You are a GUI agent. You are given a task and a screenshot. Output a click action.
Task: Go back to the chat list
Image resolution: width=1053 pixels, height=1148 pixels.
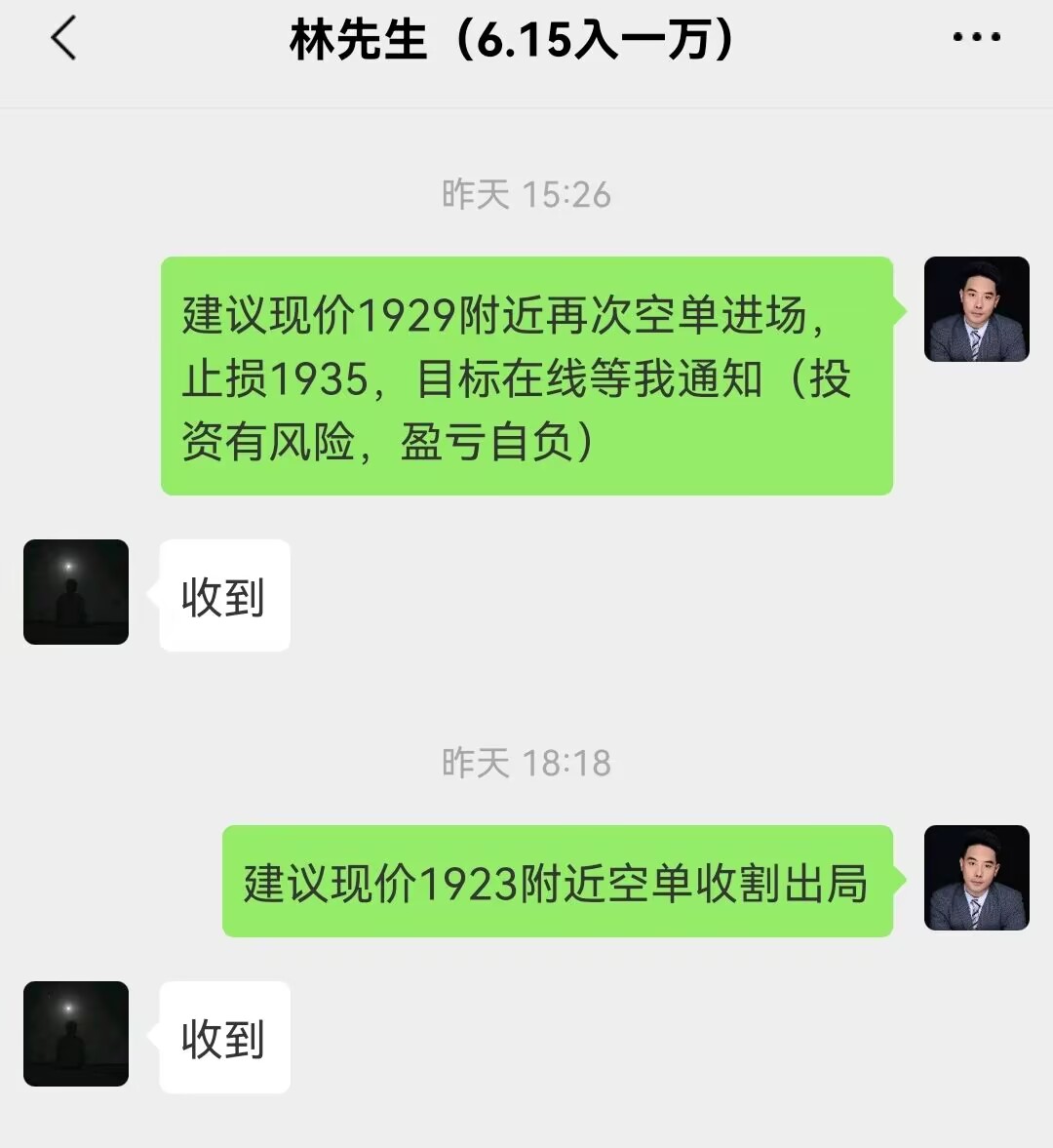coord(63,40)
